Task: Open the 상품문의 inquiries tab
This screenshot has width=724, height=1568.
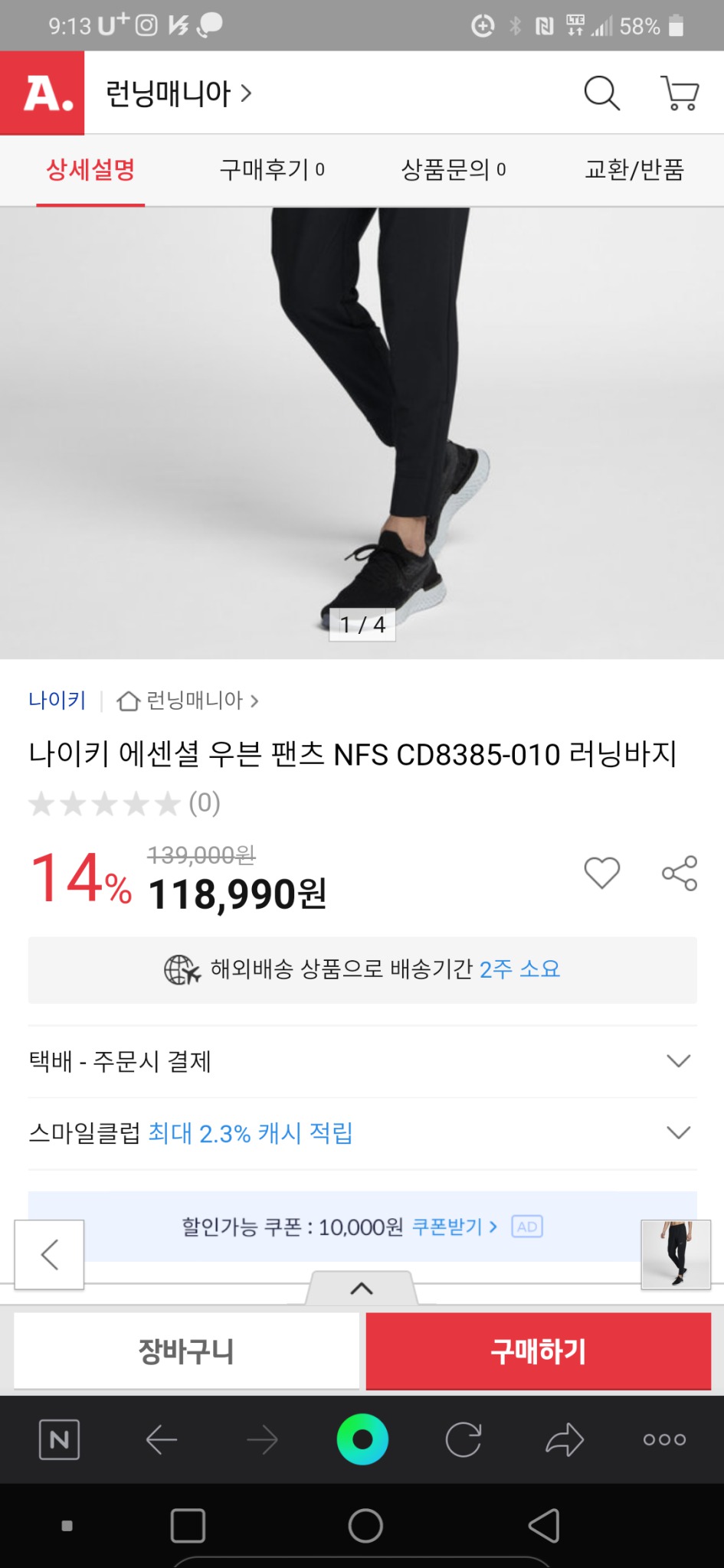Action: coord(454,170)
